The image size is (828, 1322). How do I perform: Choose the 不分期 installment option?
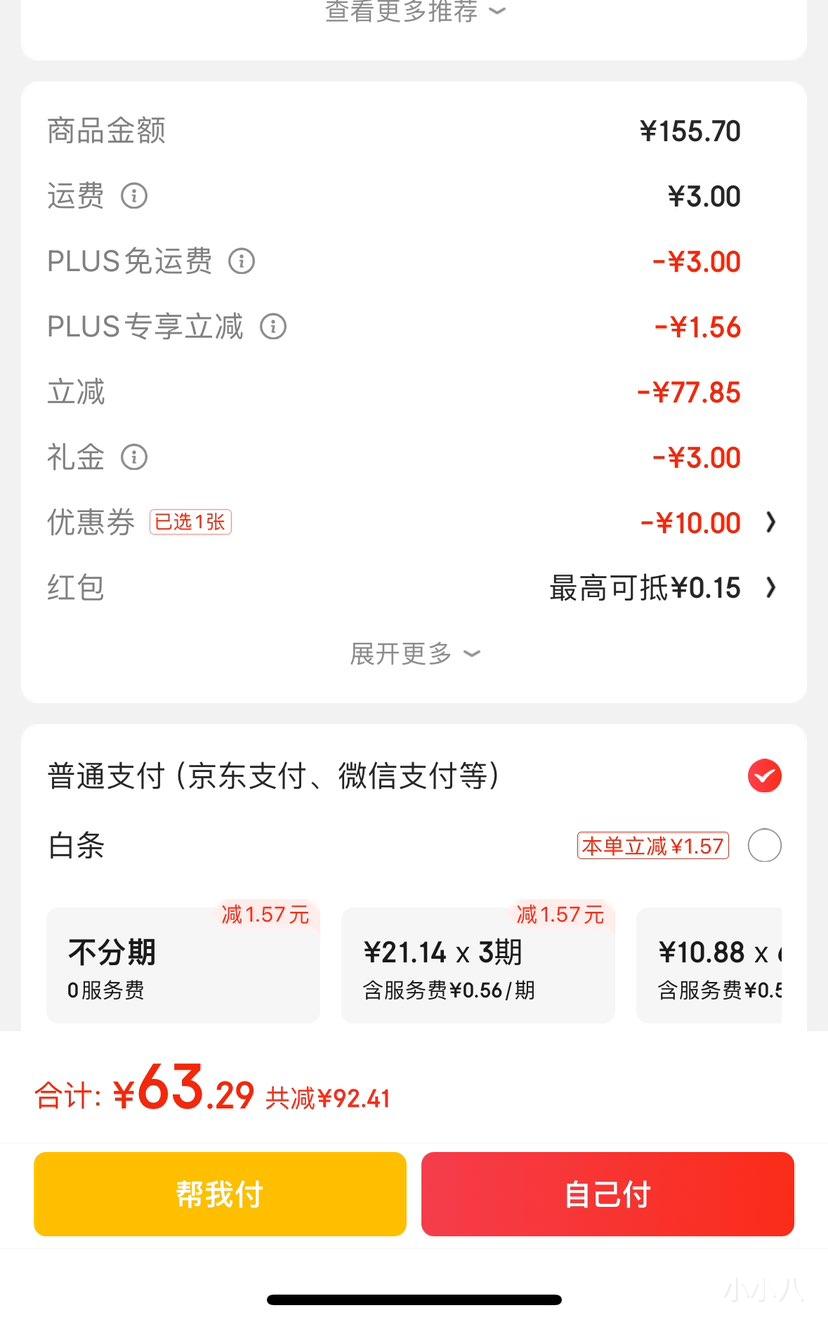click(x=183, y=966)
